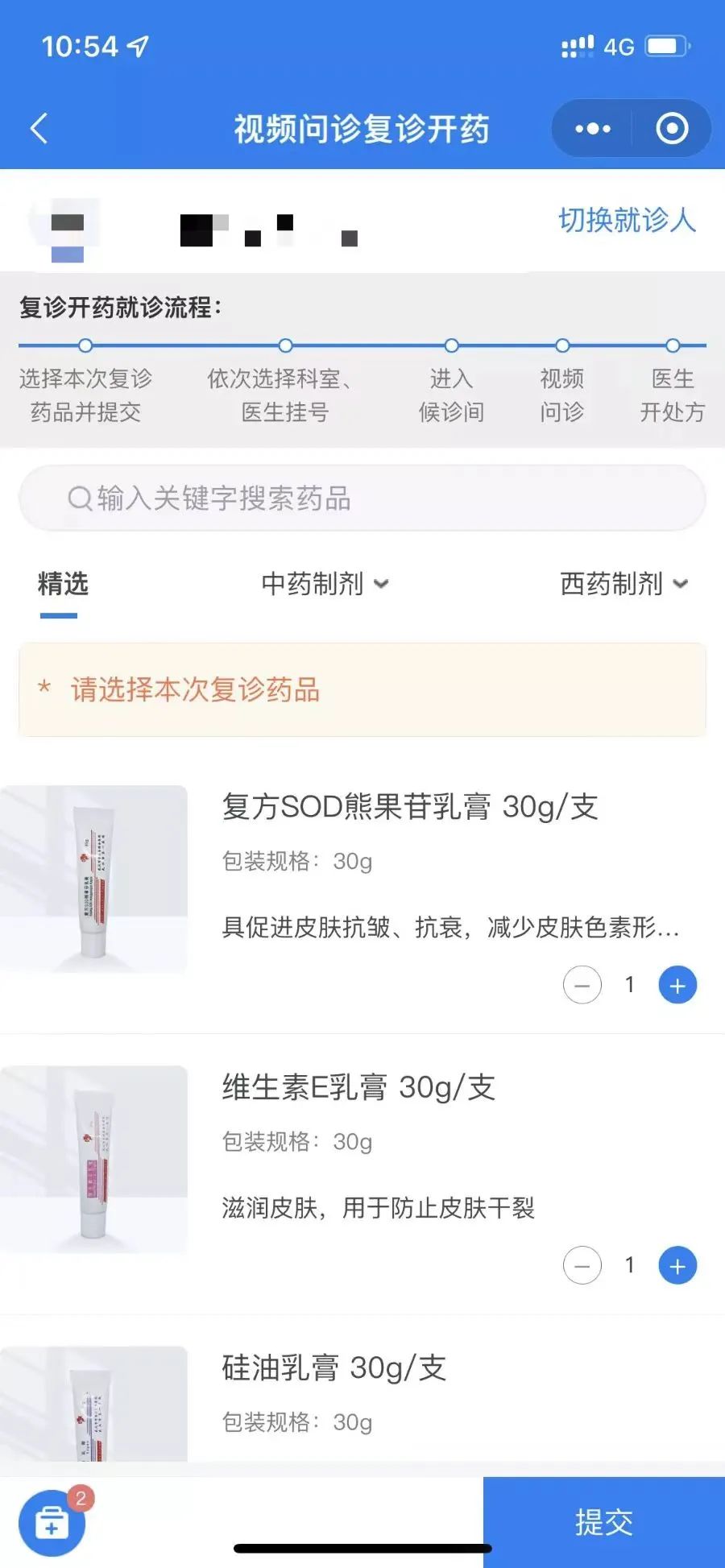This screenshot has height=1568, width=725.
Task: Submit the selected medicines with 提交
Action: 603,1522
